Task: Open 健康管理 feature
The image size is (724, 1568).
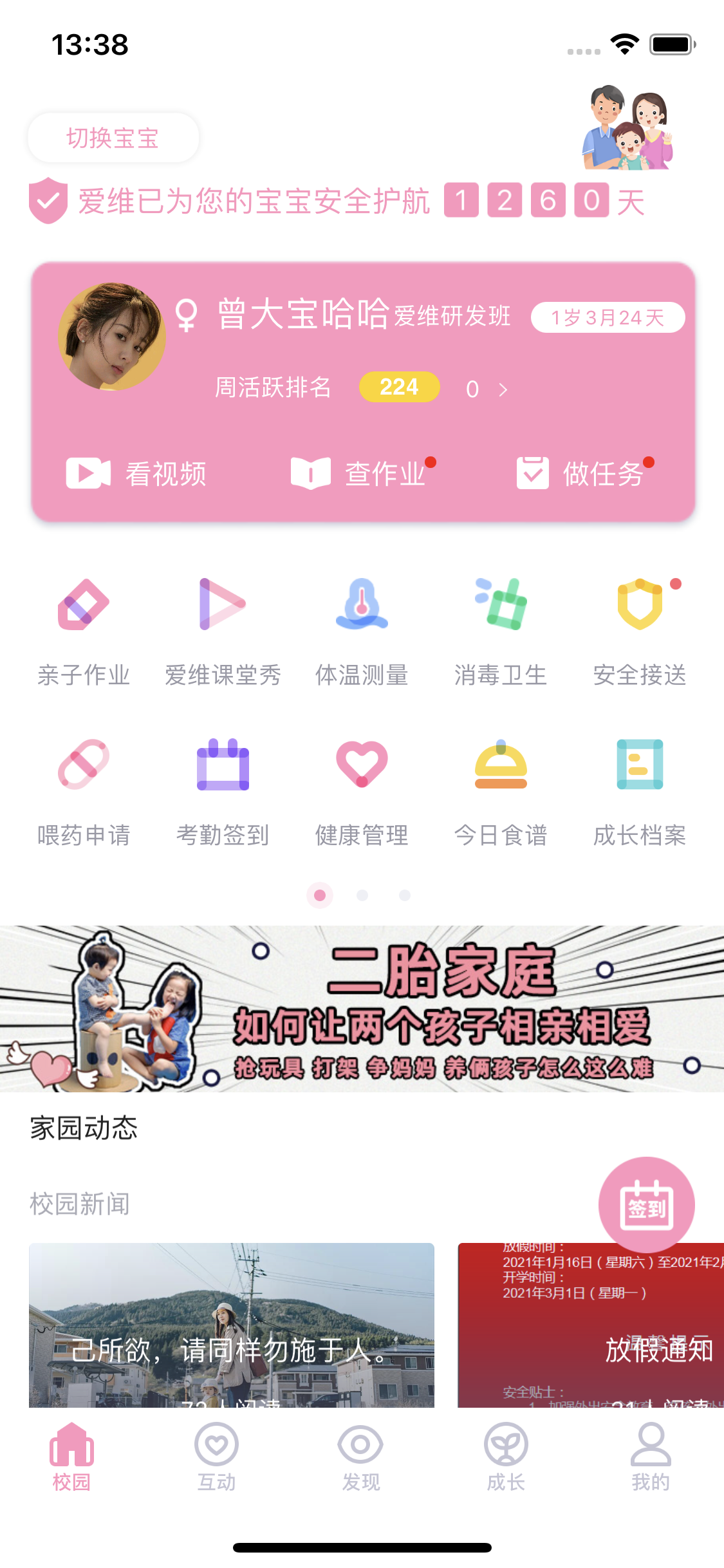Action: [x=362, y=792]
